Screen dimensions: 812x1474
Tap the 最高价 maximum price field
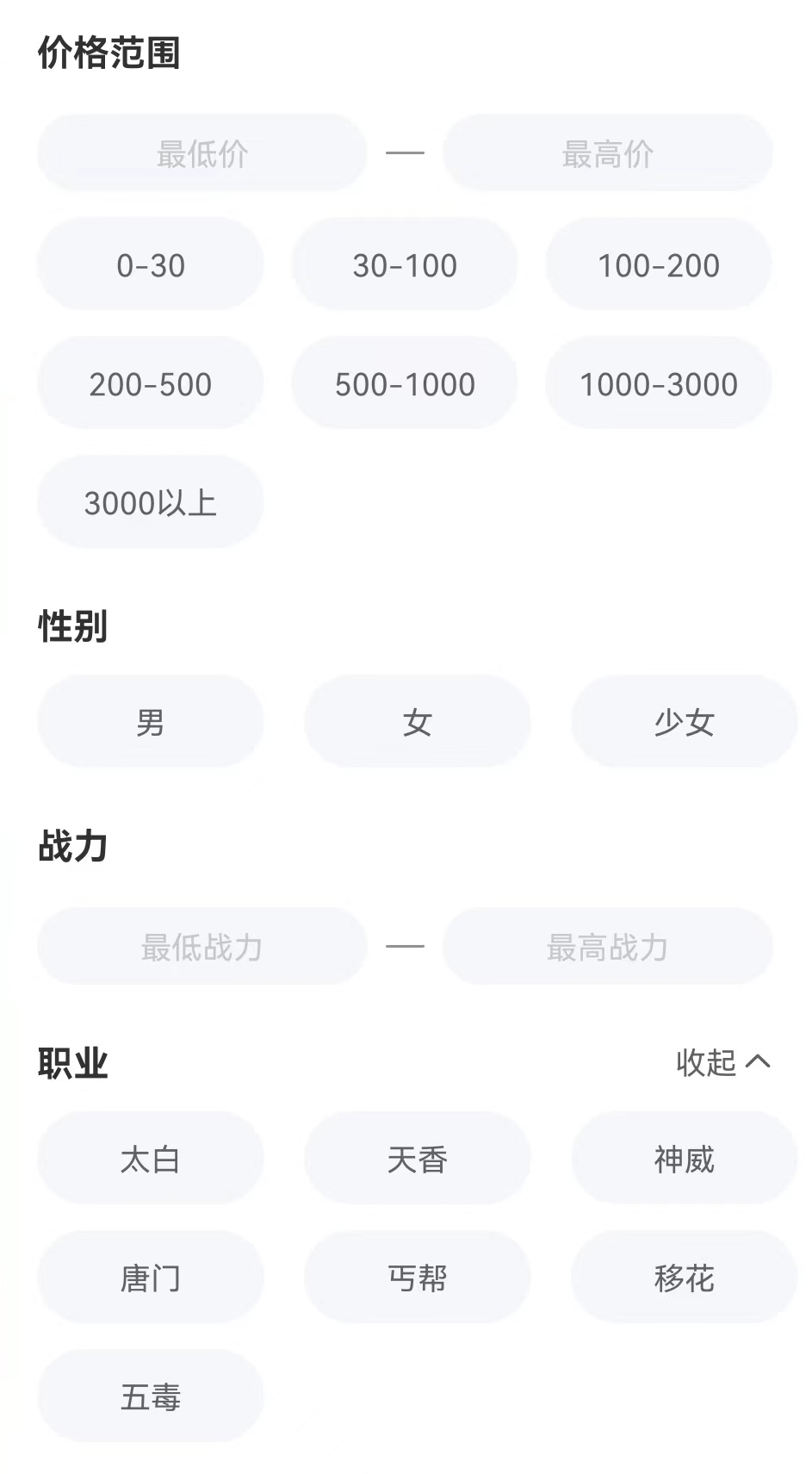607,153
